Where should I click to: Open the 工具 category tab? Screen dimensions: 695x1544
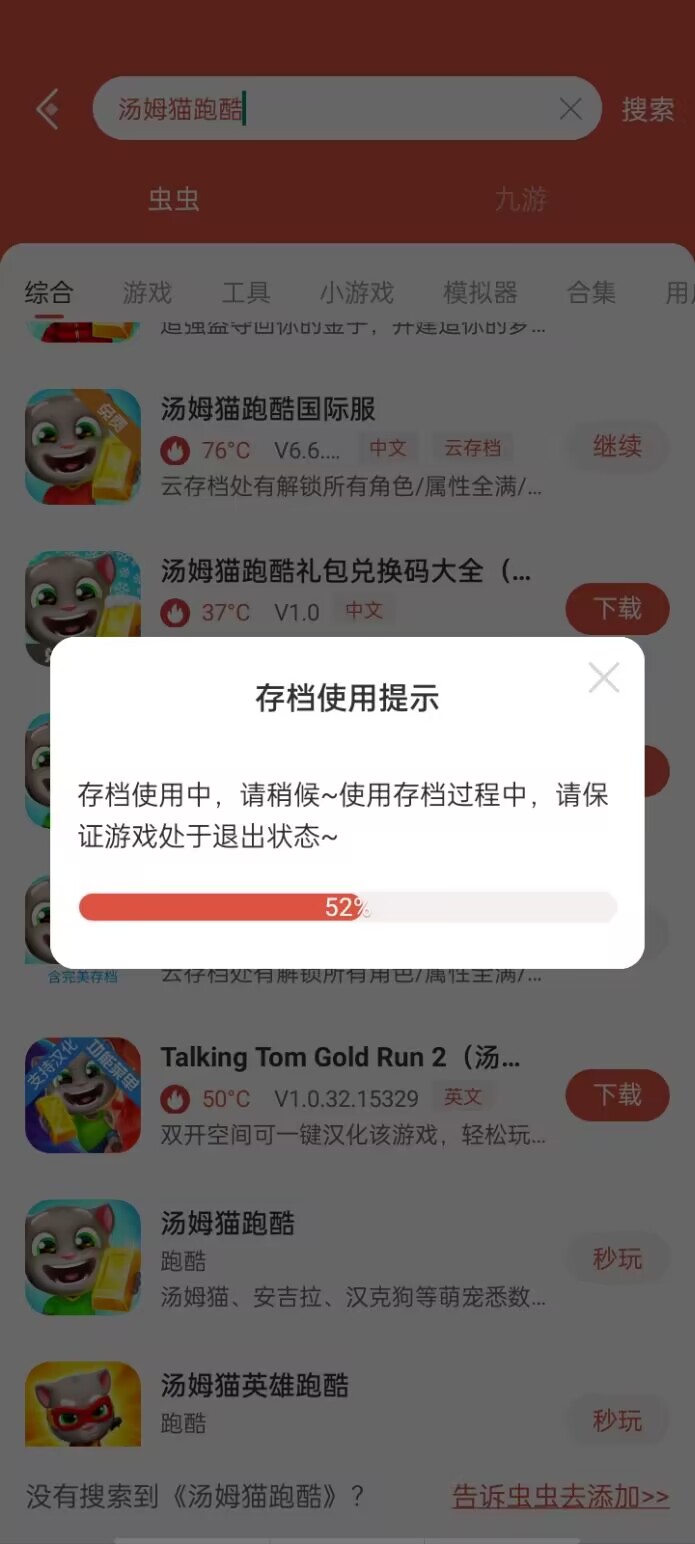pos(246,293)
